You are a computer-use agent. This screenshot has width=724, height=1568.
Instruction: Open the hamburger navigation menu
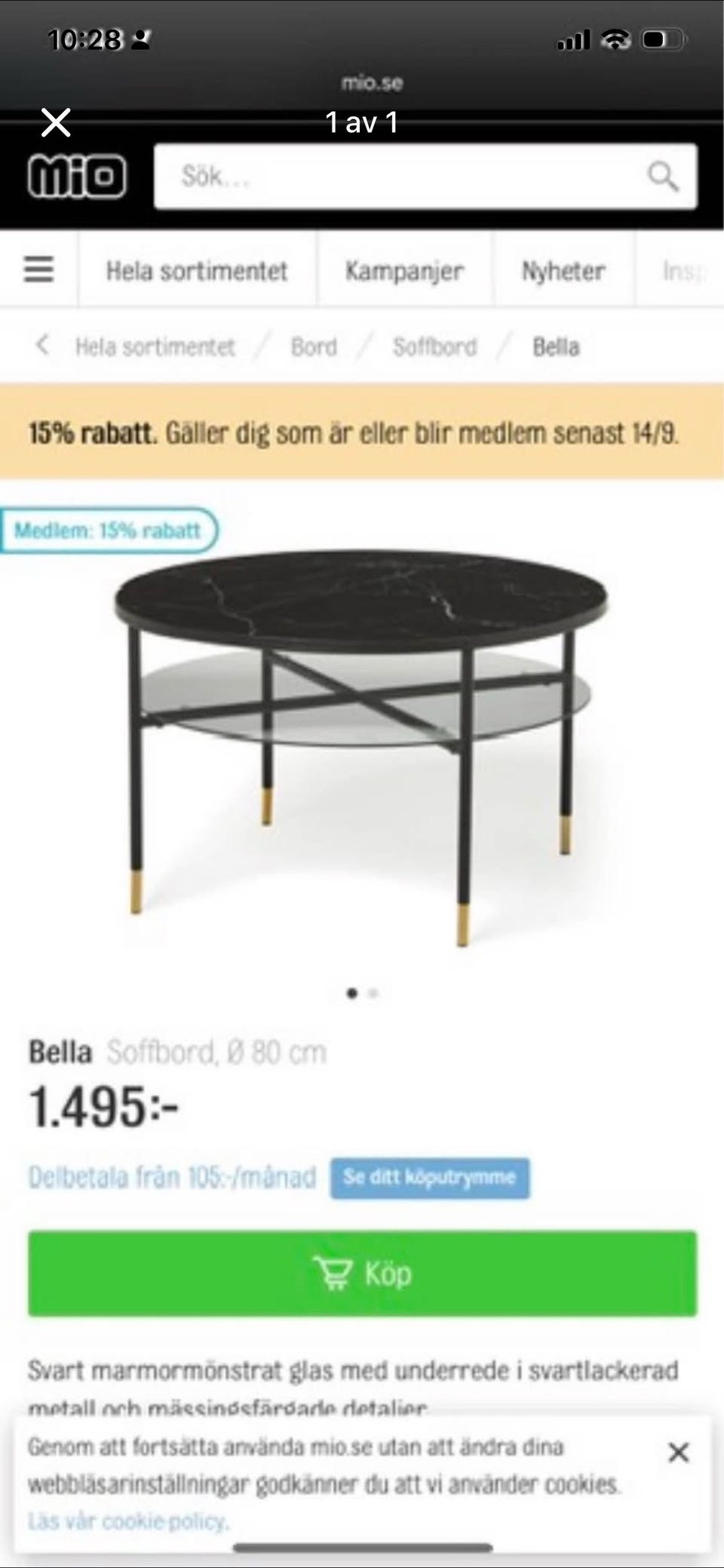tap(38, 269)
